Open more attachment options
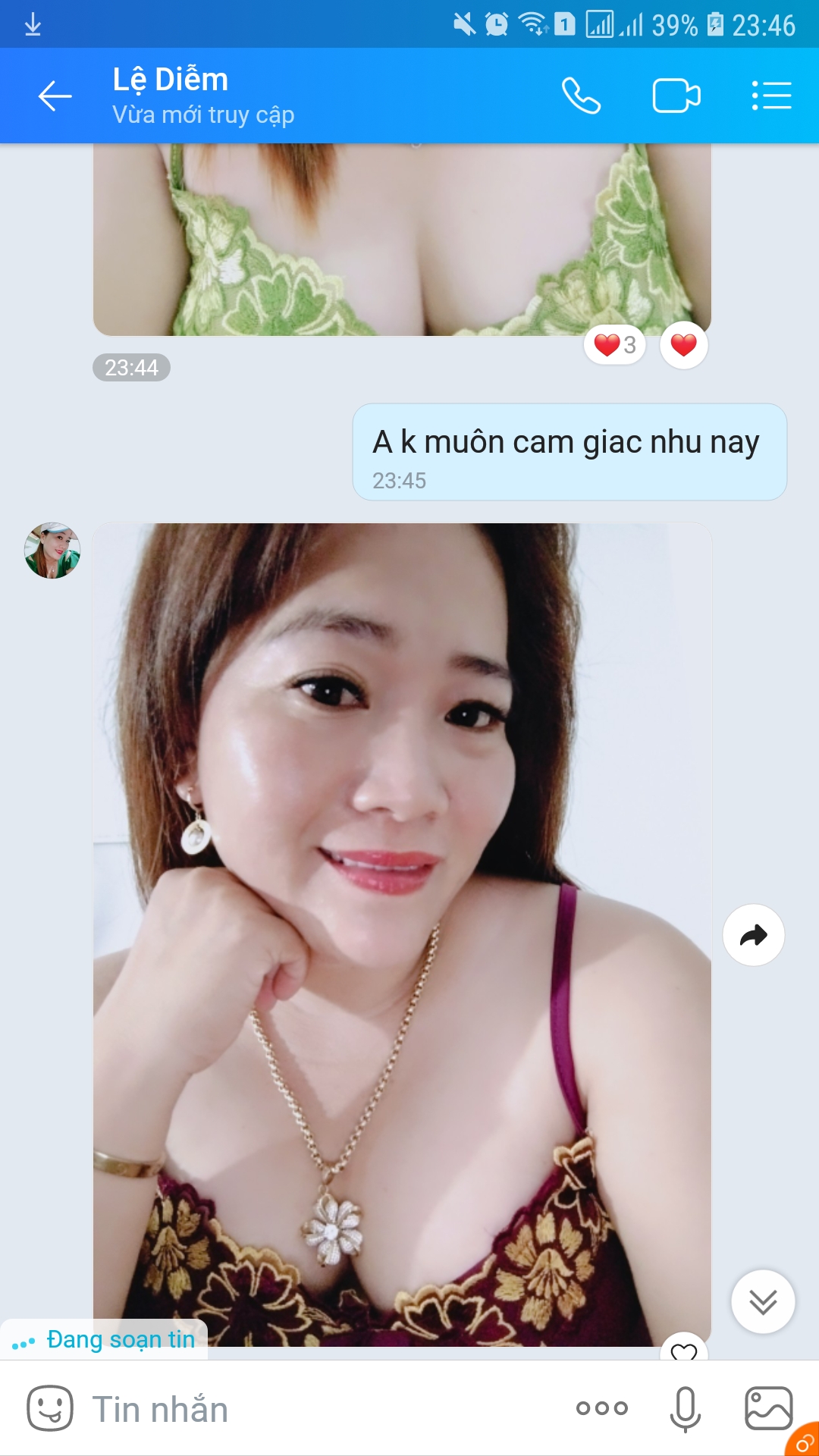The image size is (819, 1456). click(x=601, y=1409)
